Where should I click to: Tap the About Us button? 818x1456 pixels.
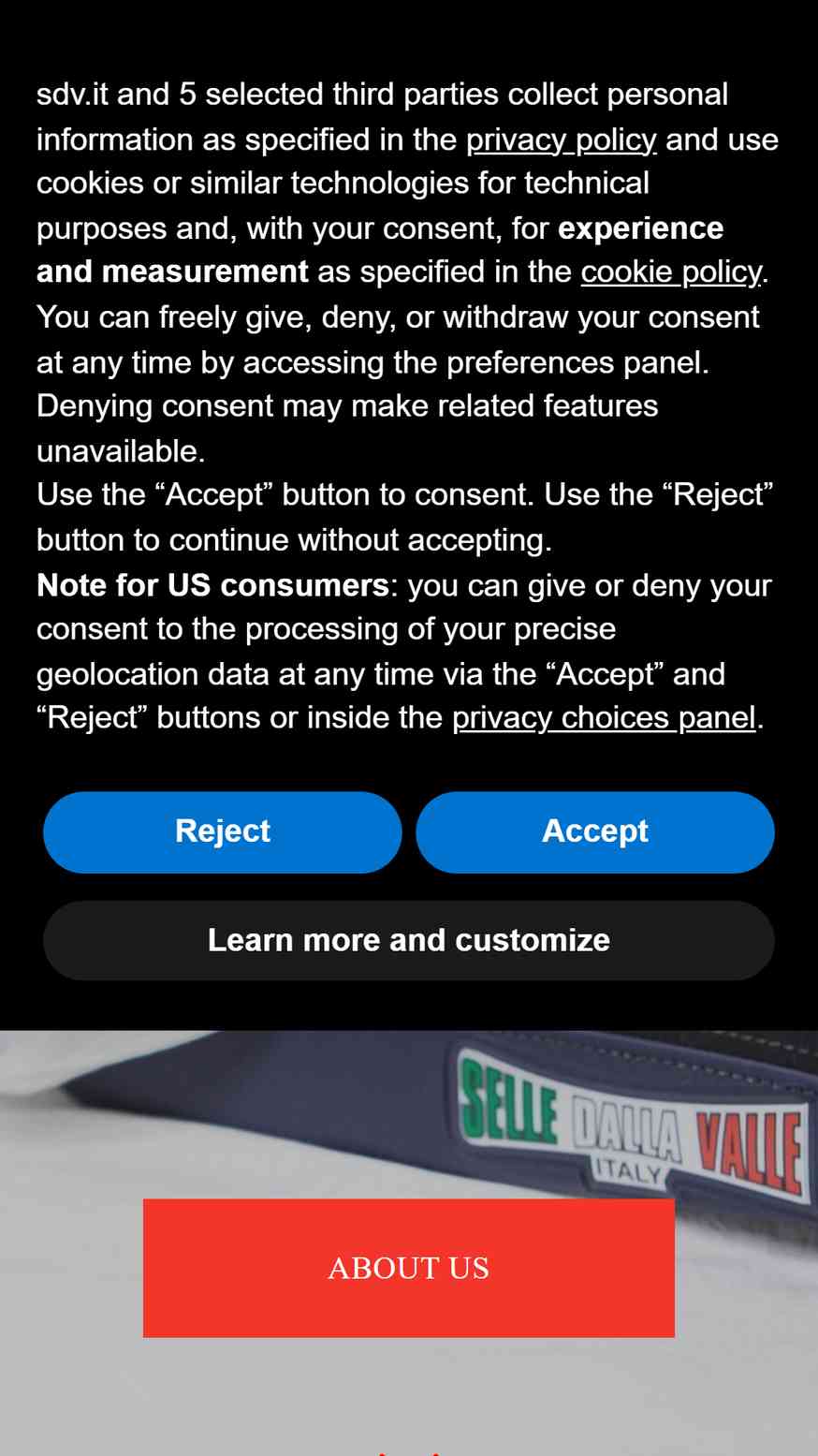click(409, 1268)
